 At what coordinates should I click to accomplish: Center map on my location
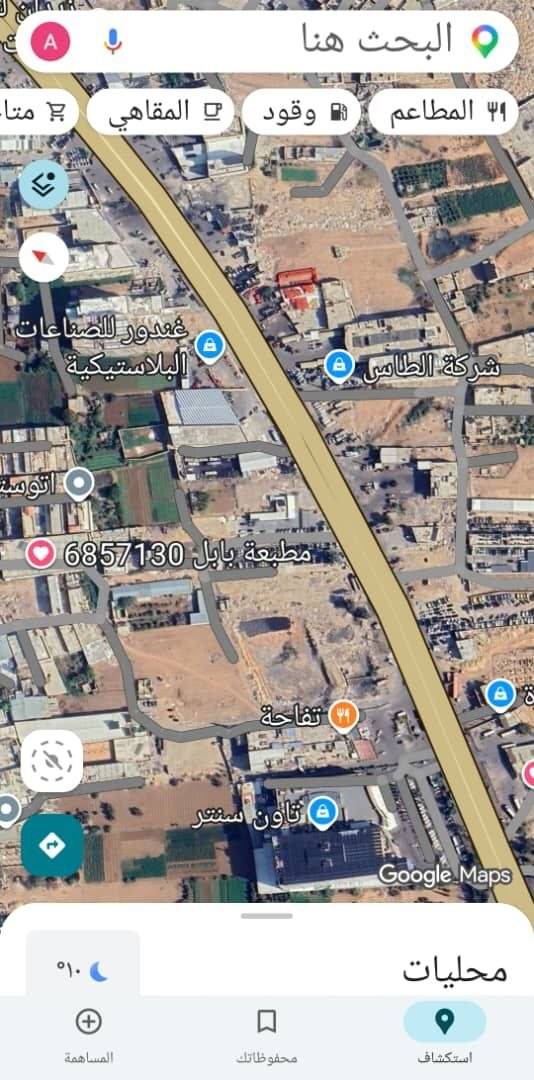click(52, 760)
